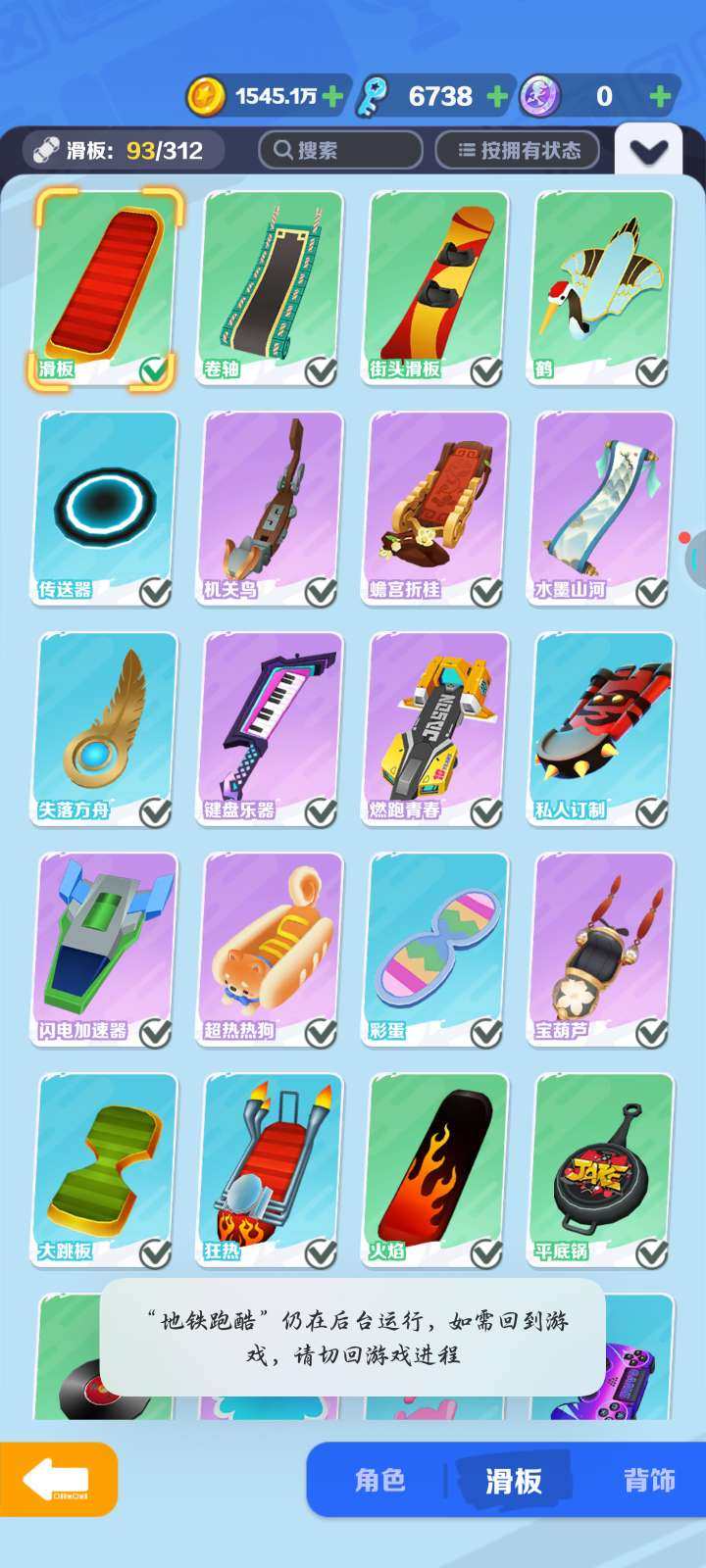Screen dimensions: 706x1568
Task: Add more keys with the plus
Action: pos(497,96)
